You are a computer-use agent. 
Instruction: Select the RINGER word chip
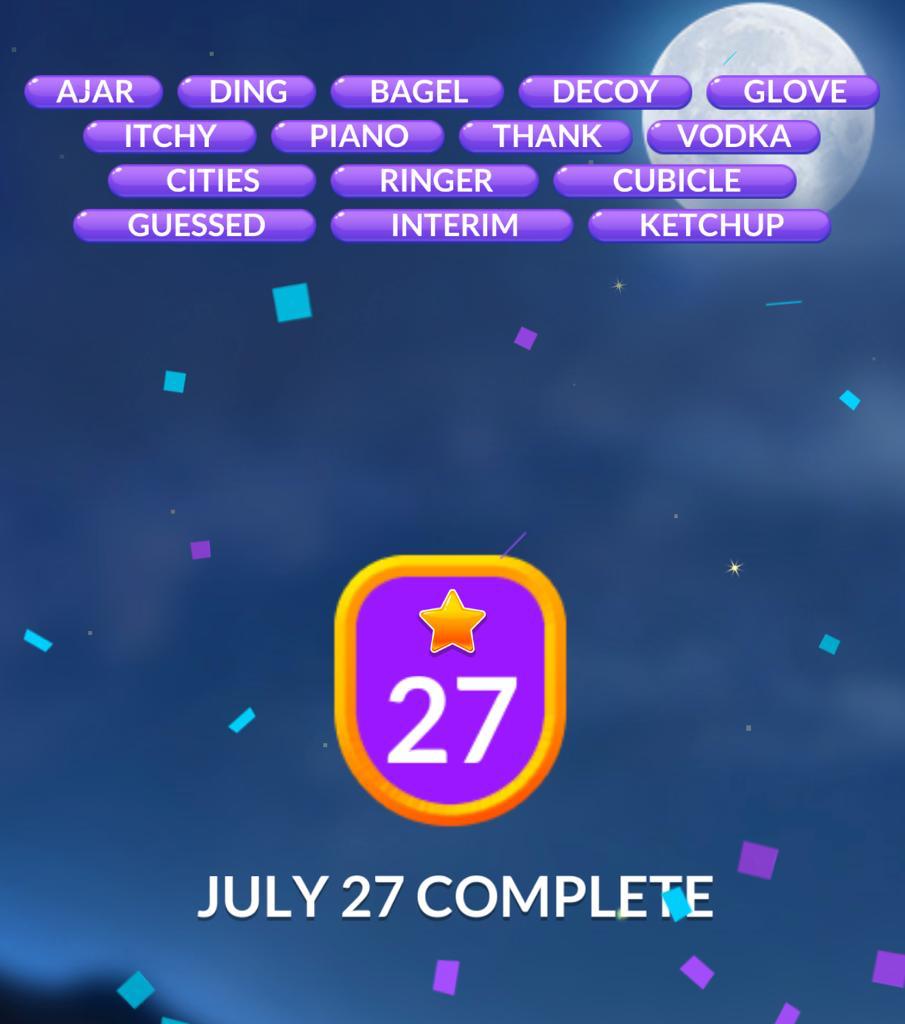435,181
